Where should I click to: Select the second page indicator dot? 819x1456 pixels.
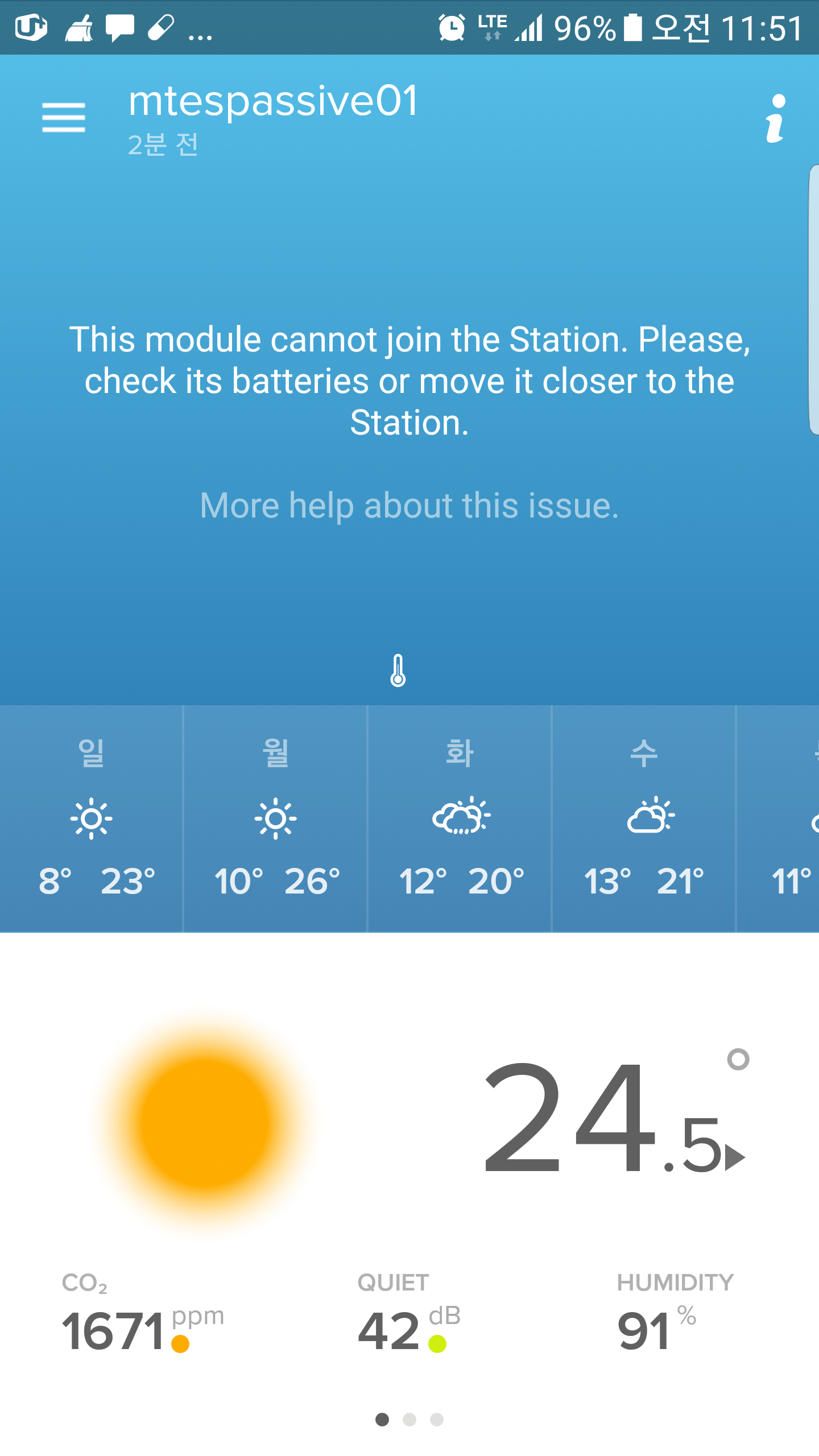409,1420
